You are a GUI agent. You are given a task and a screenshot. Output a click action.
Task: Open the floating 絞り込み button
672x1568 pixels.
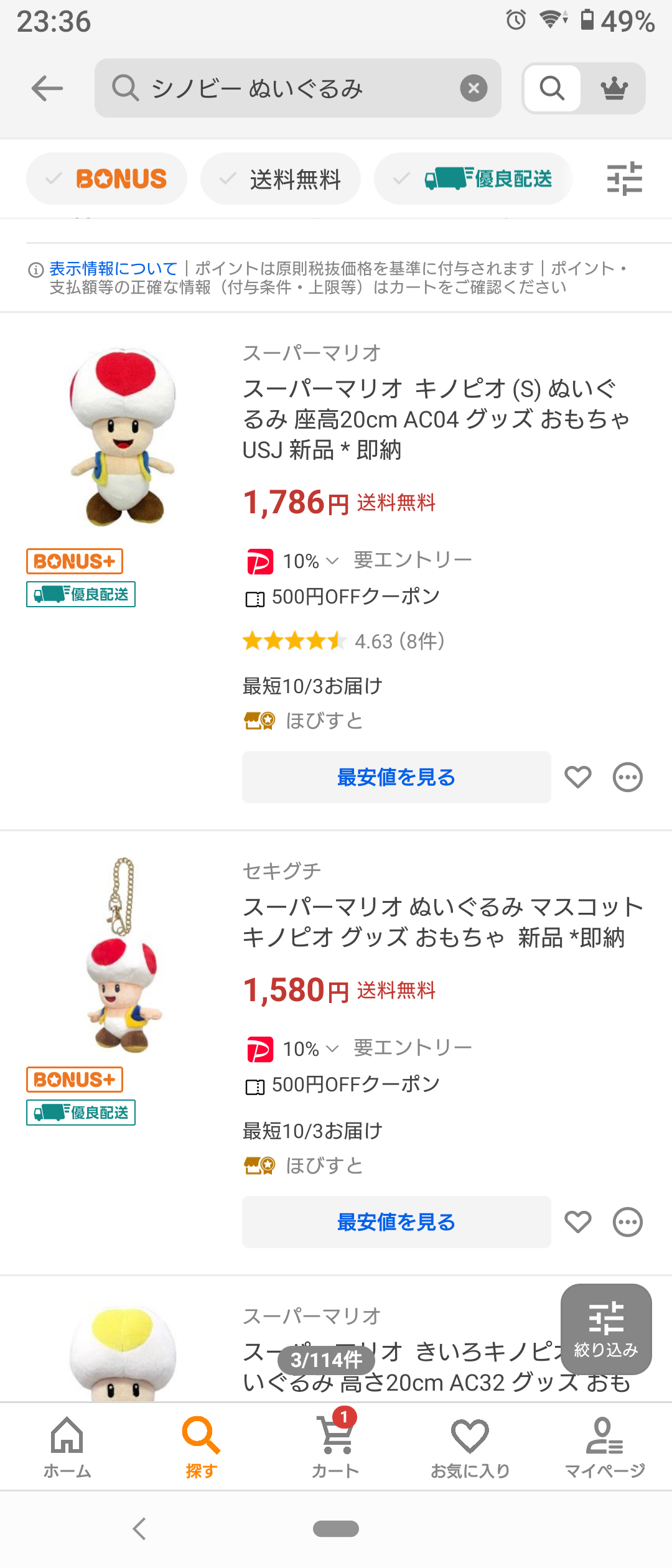(x=606, y=1329)
